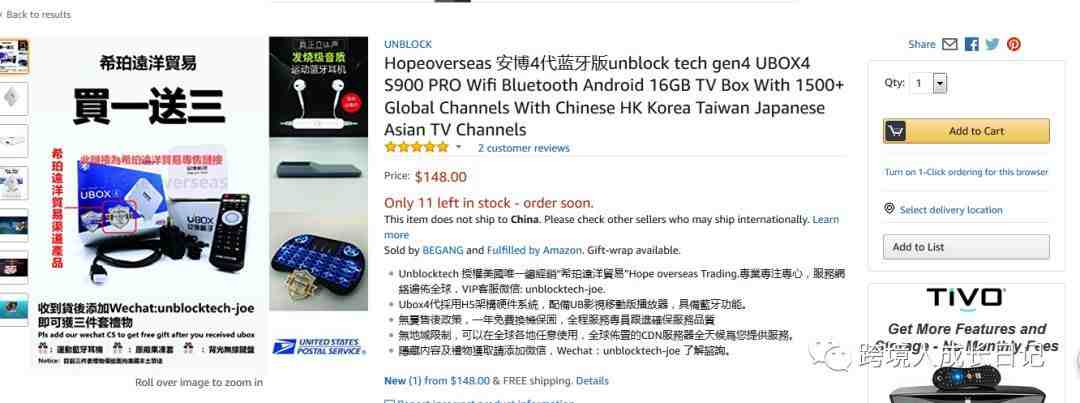Viewport: 1080px width, 403px height.
Task: Open the 2 customer reviews link
Action: 523,148
